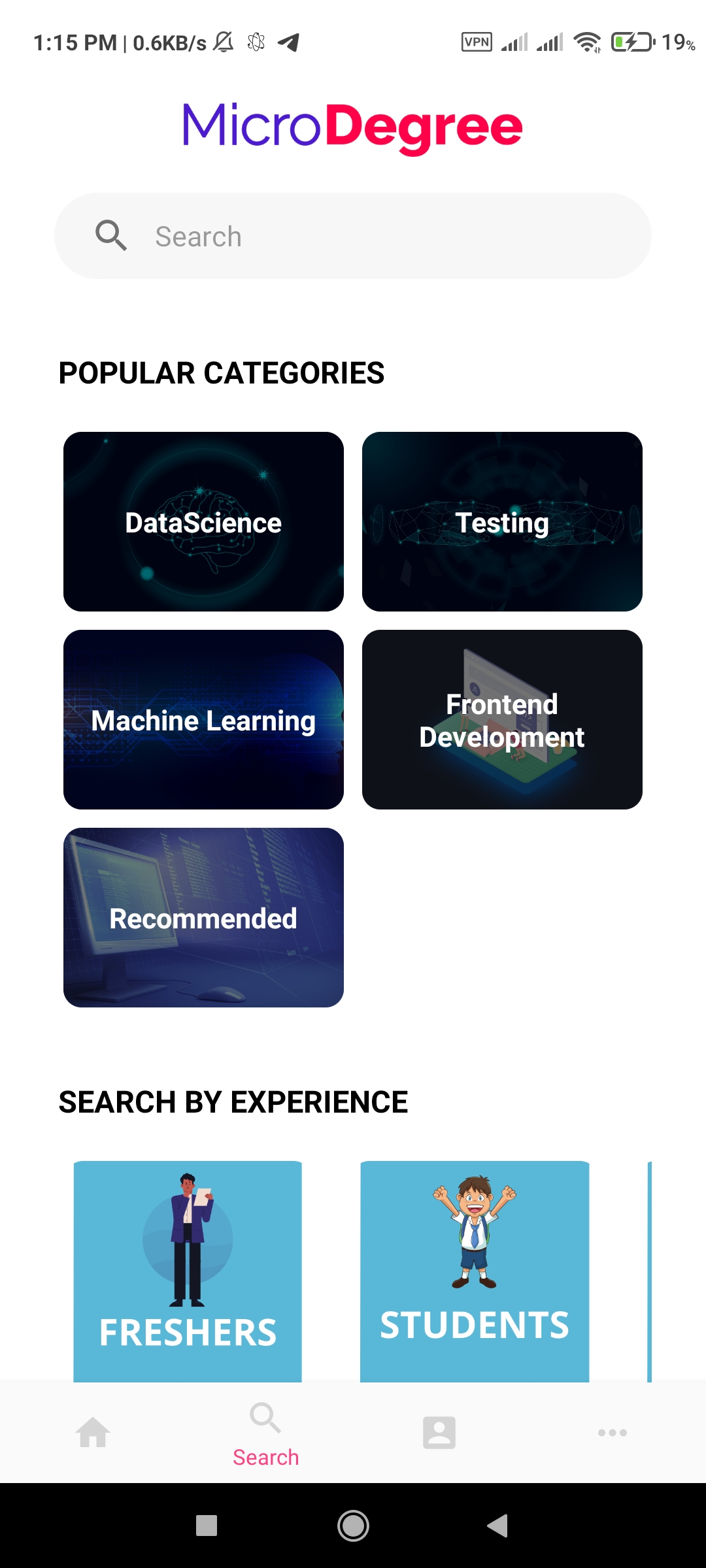The height and width of the screenshot is (1568, 706).
Task: Switch to the Search tab
Action: pyautogui.click(x=265, y=1435)
